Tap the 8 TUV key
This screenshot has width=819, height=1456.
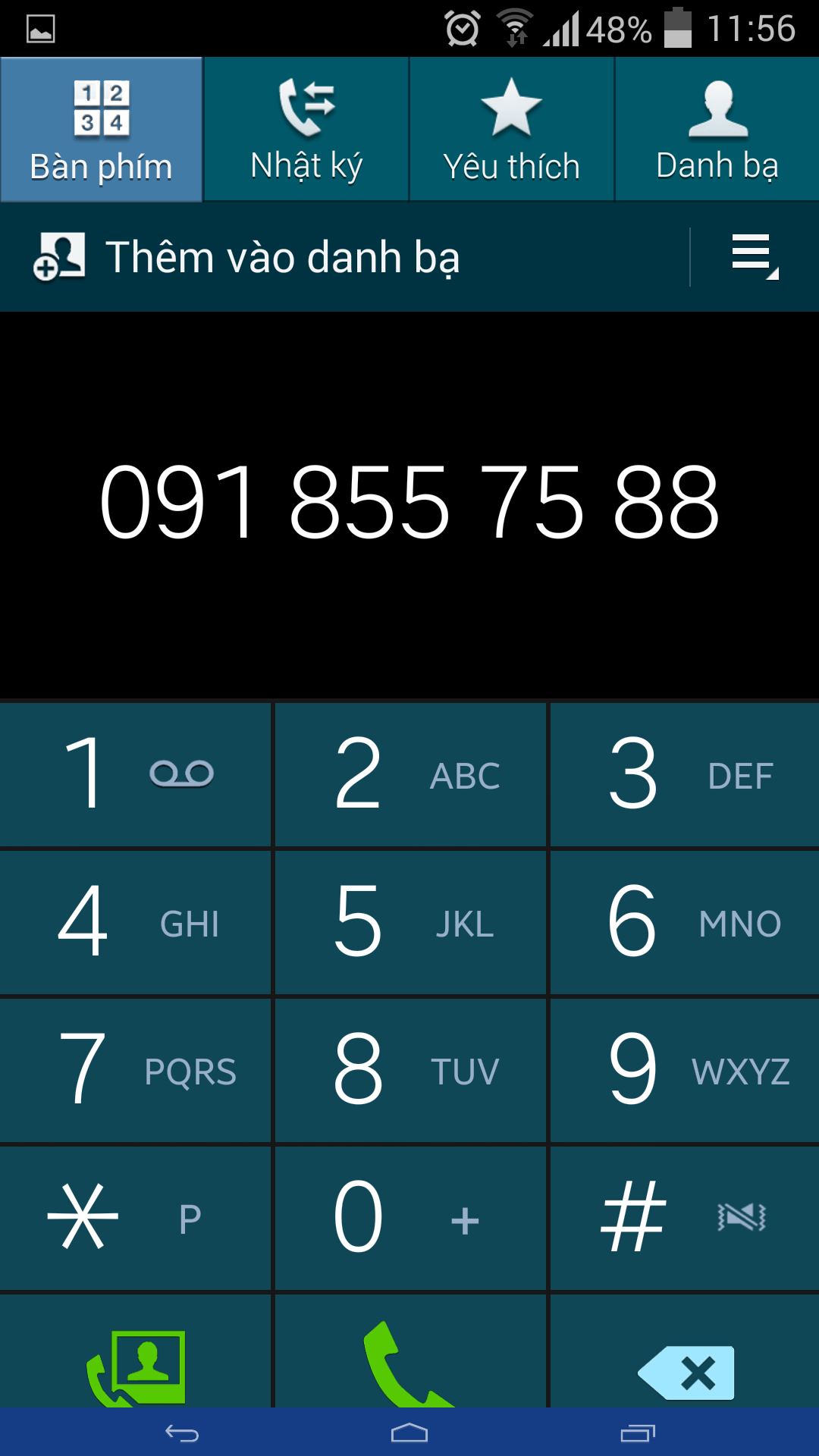[x=410, y=1070]
